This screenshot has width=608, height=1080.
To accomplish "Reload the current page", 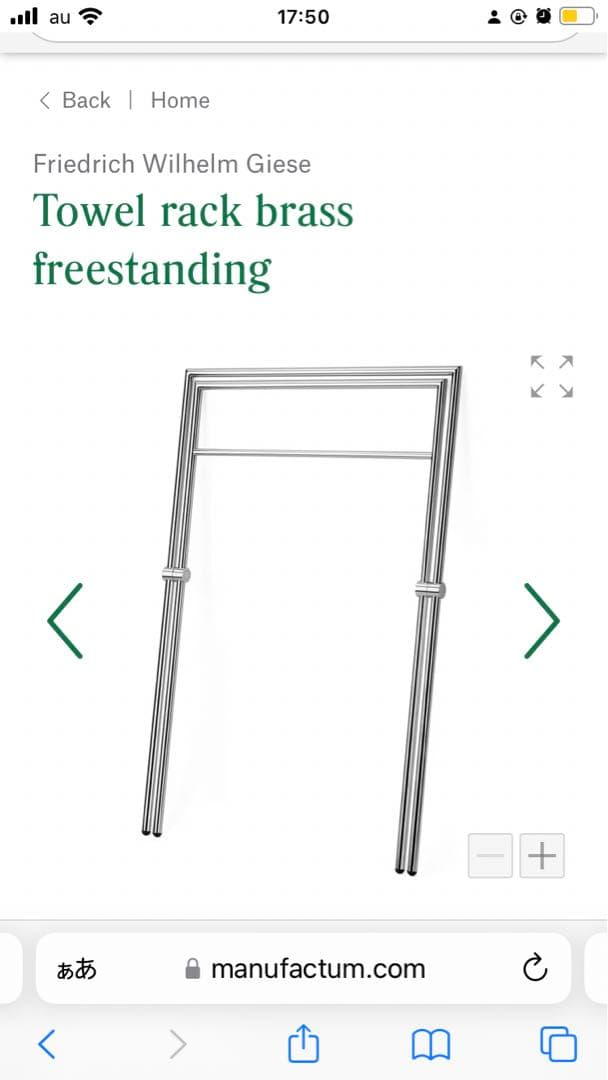I will click(x=535, y=968).
